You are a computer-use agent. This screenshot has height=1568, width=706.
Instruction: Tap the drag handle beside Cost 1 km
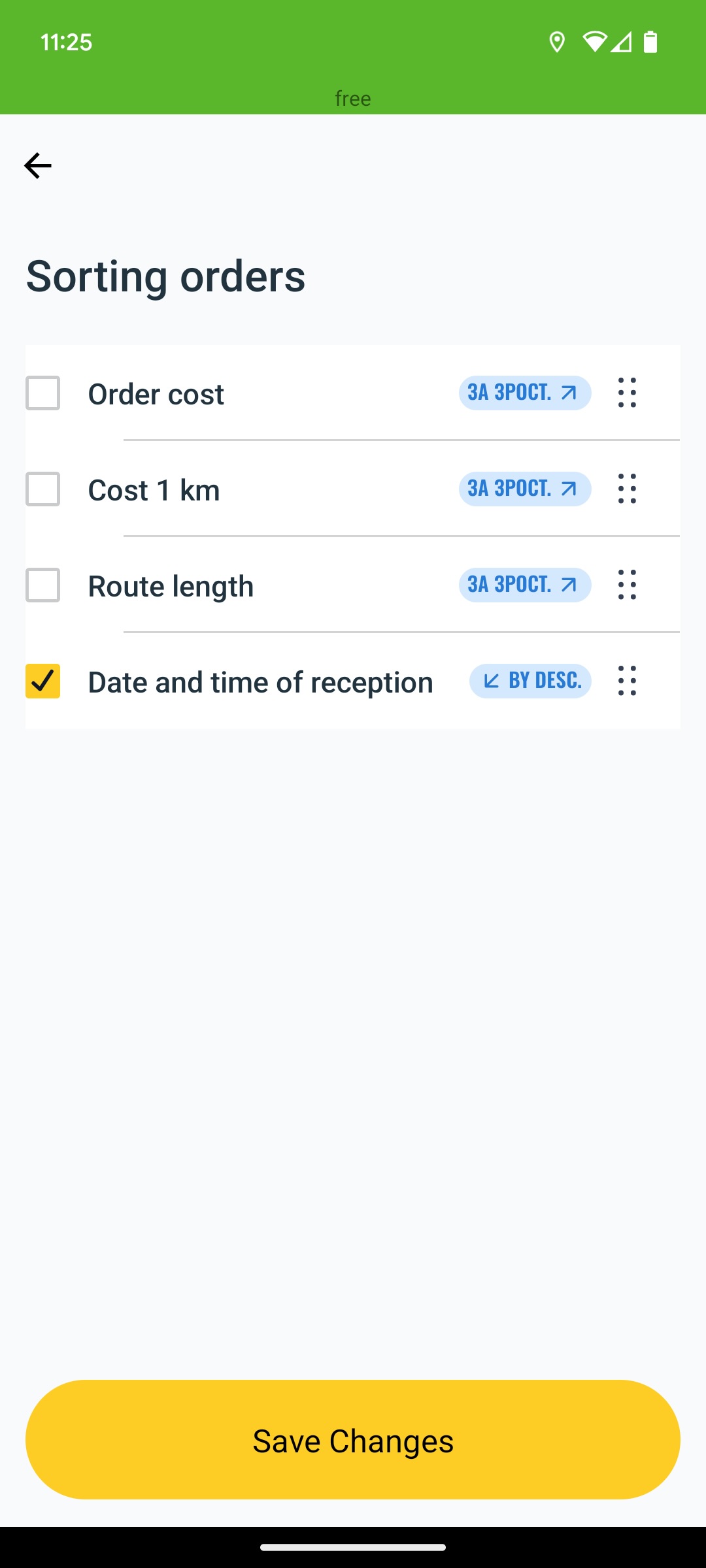pos(627,489)
